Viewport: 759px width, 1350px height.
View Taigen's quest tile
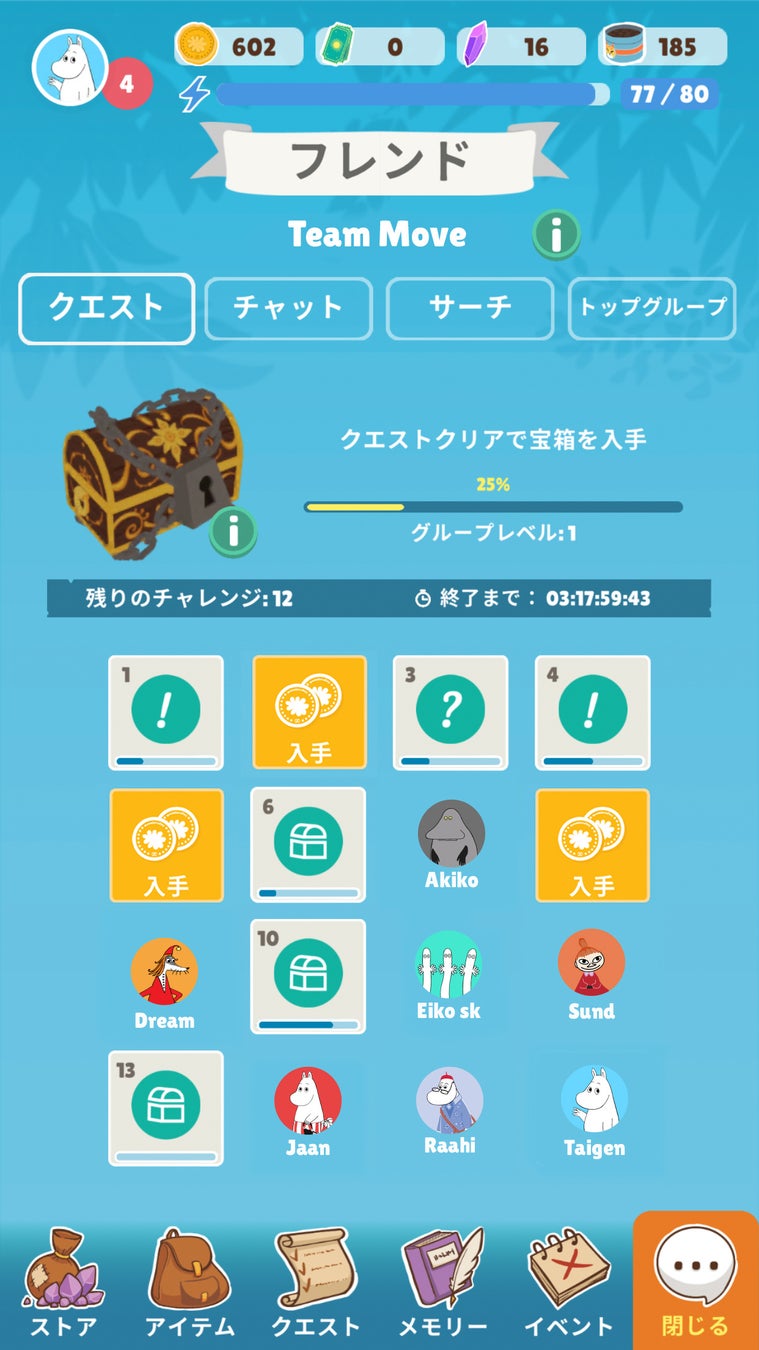pos(594,1108)
